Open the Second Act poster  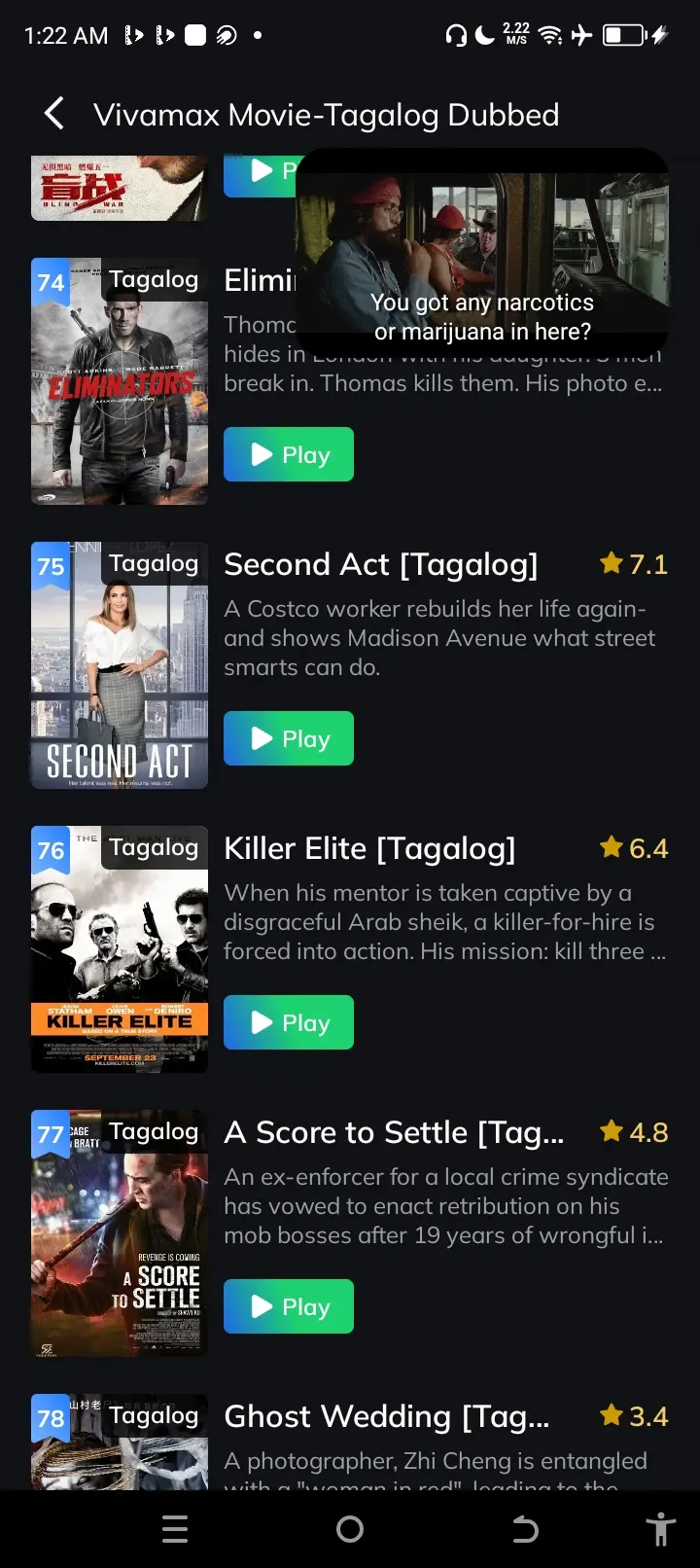click(120, 665)
